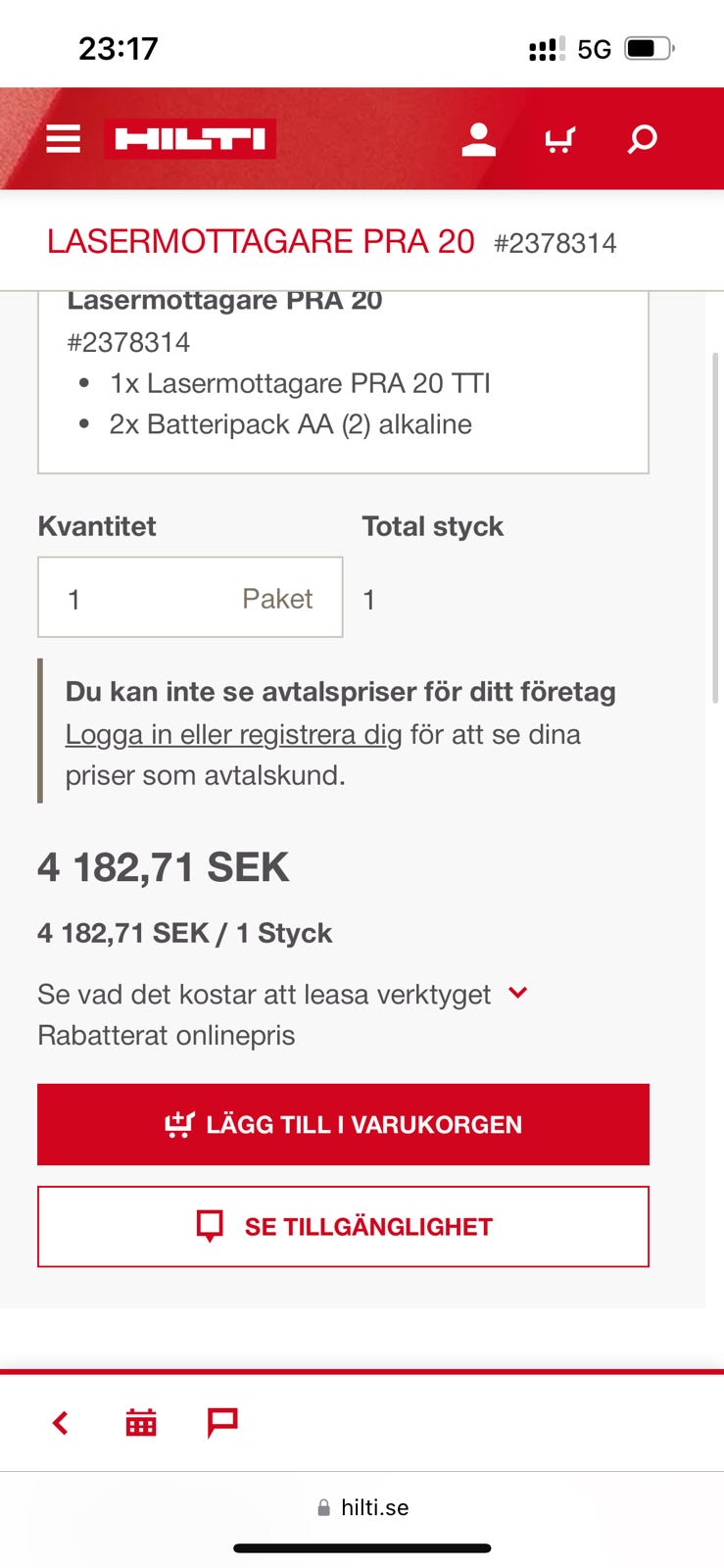Image resolution: width=724 pixels, height=1568 pixels.
Task: Select the chat bubble icon in the bottom bar
Action: [x=220, y=1423]
